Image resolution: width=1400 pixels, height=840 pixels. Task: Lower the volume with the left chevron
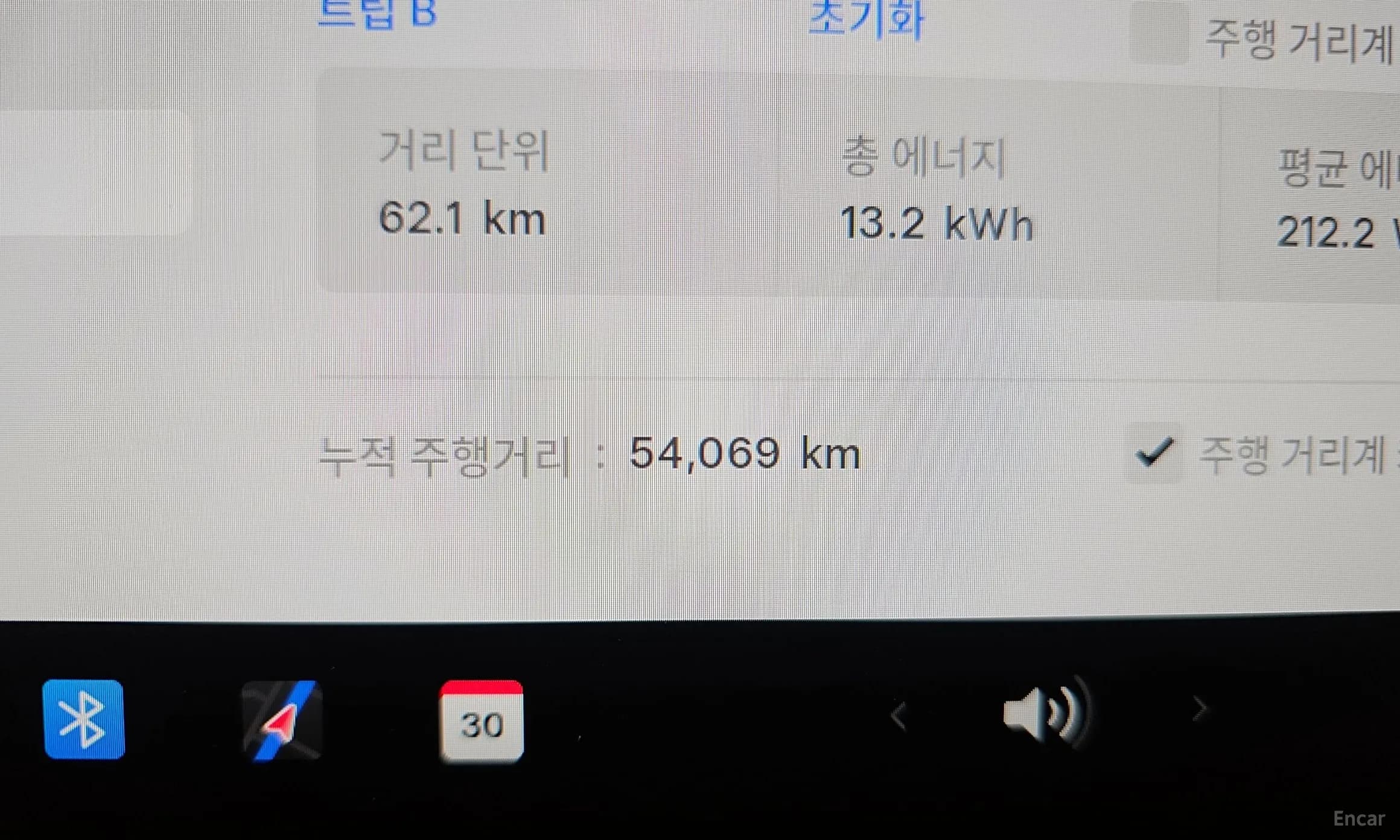899,717
